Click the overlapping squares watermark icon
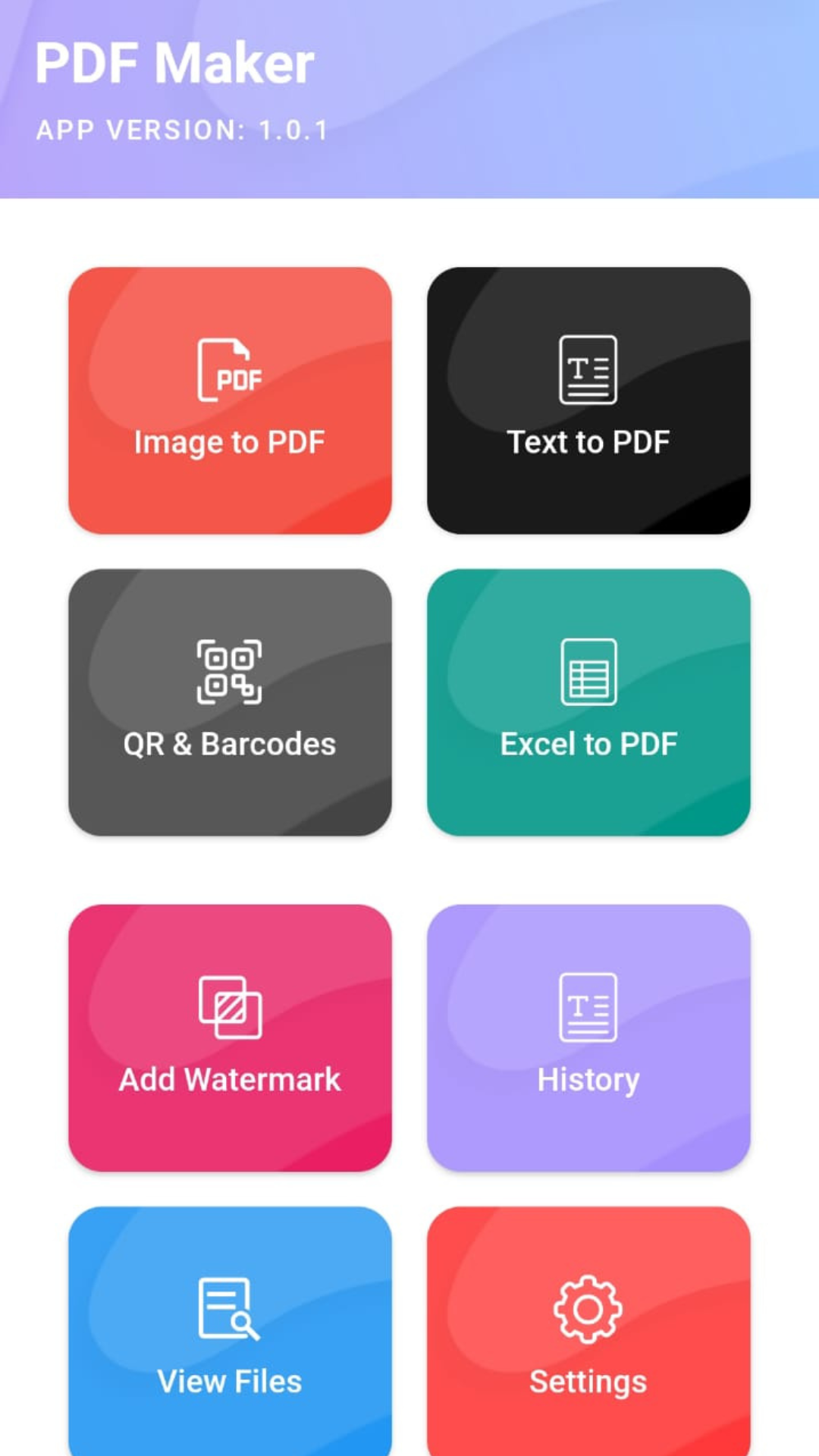This screenshot has height=1456, width=819. coord(230,1006)
